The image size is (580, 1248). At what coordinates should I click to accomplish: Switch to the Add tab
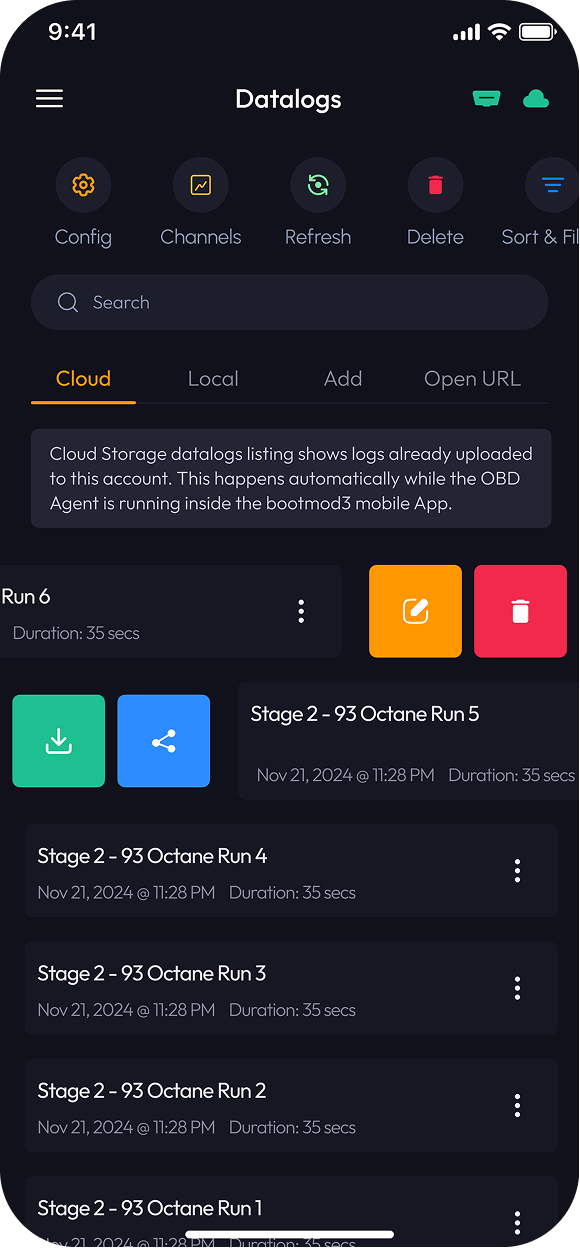[343, 379]
